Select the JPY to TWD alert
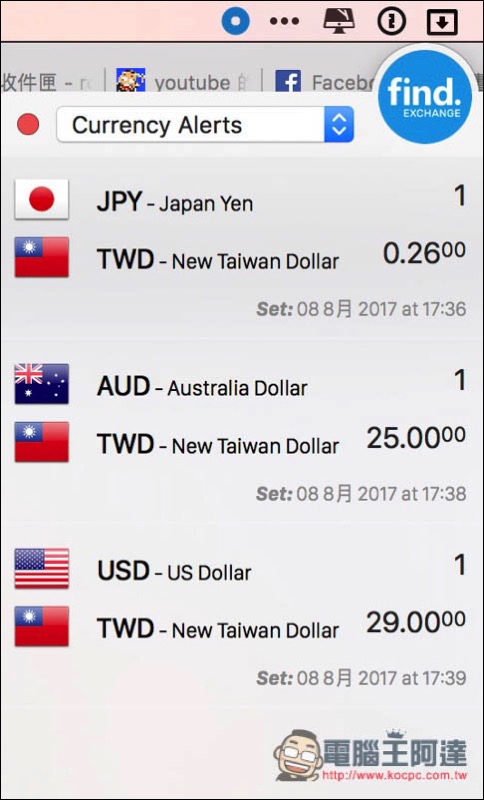Image resolution: width=484 pixels, height=800 pixels. (x=242, y=249)
